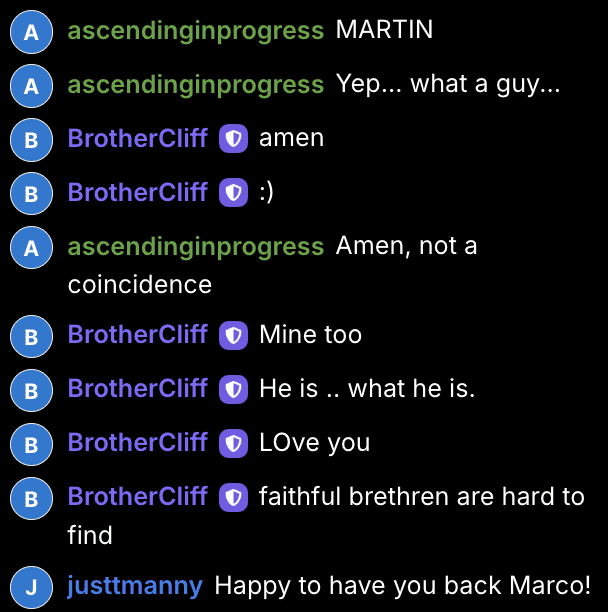Image resolution: width=608 pixels, height=612 pixels.
Task: Tap the J avatar next to justtmanny
Action: 31,588
